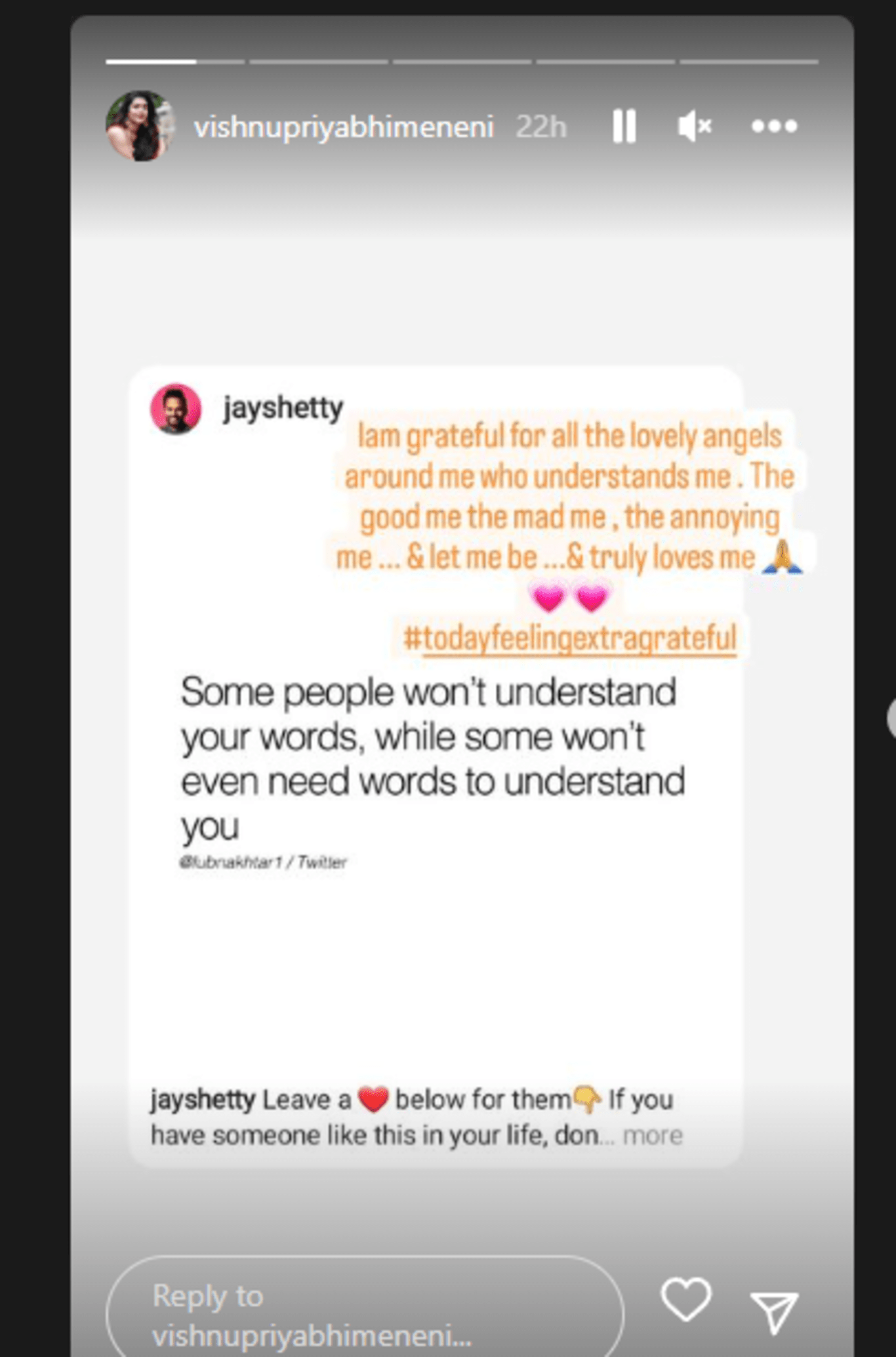Share the story via paper plane
This screenshot has height=1357, width=896.
coord(773,1312)
